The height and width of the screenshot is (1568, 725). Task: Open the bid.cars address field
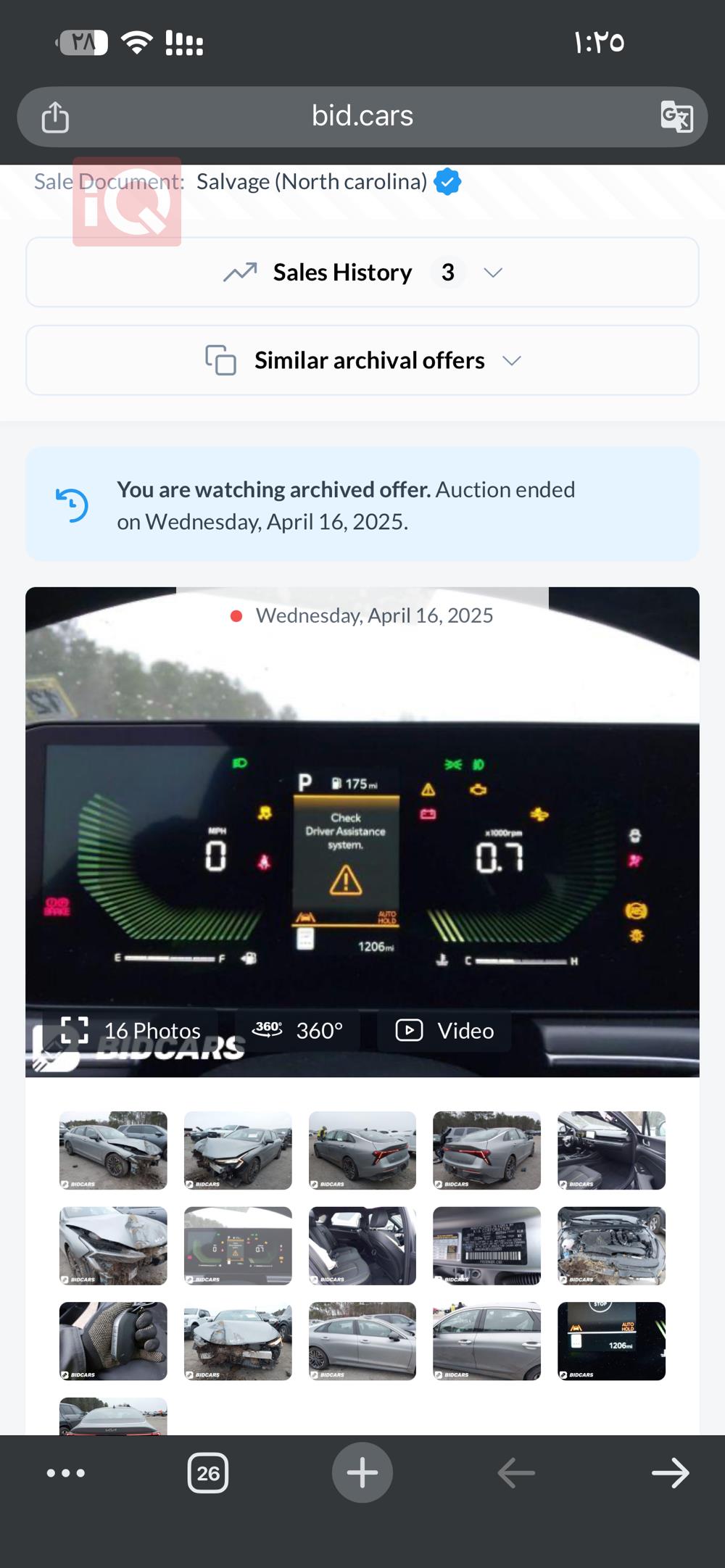(x=362, y=116)
